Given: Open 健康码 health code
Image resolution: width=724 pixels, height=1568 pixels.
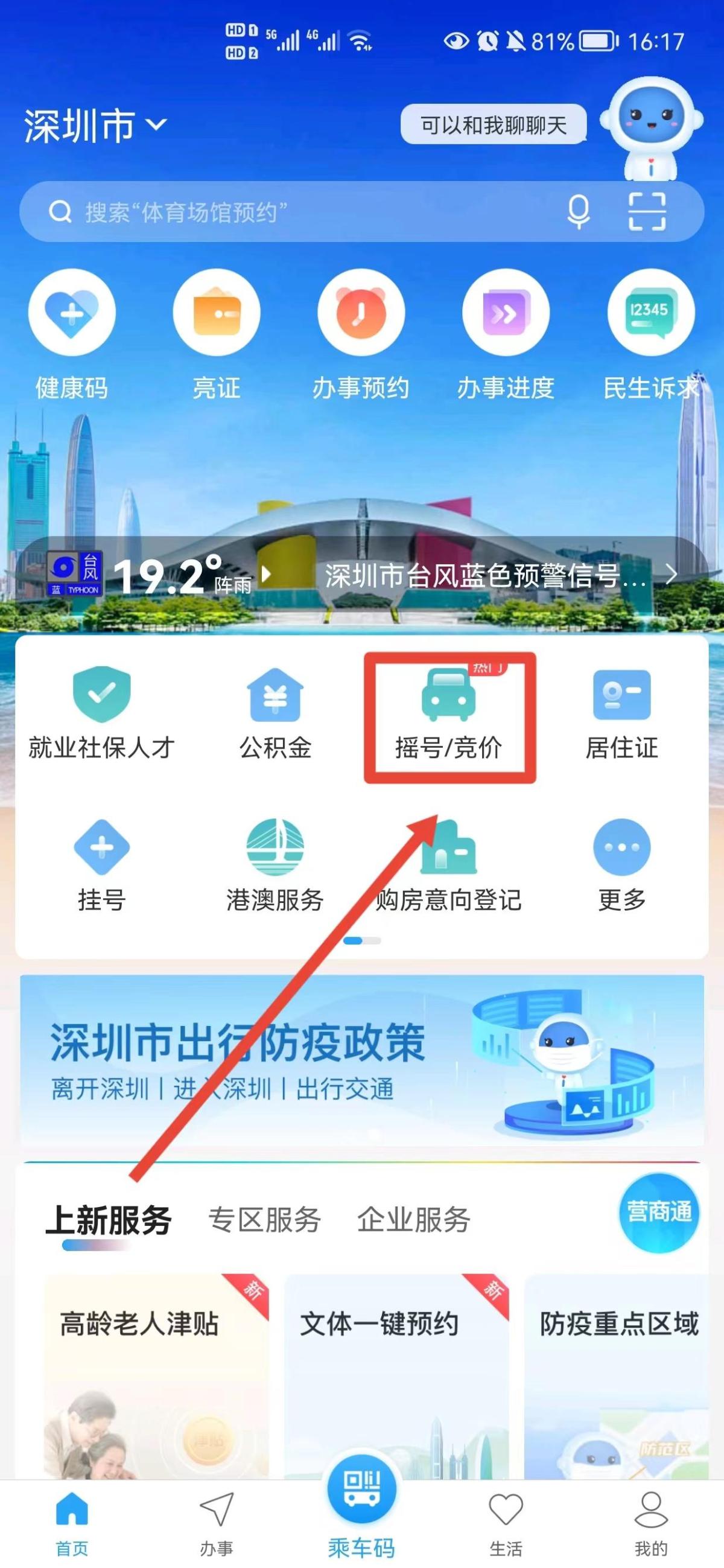Looking at the screenshot, I should click(72, 335).
